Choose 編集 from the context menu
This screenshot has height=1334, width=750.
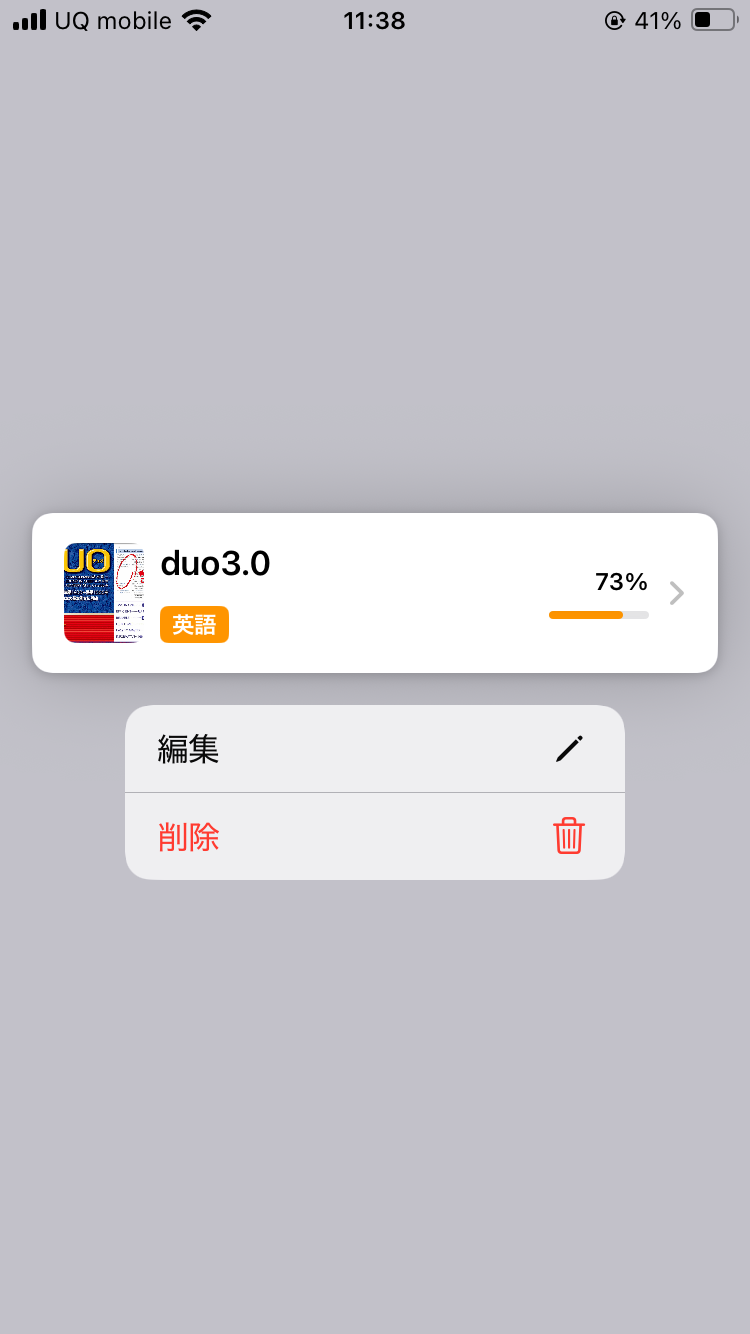187,748
